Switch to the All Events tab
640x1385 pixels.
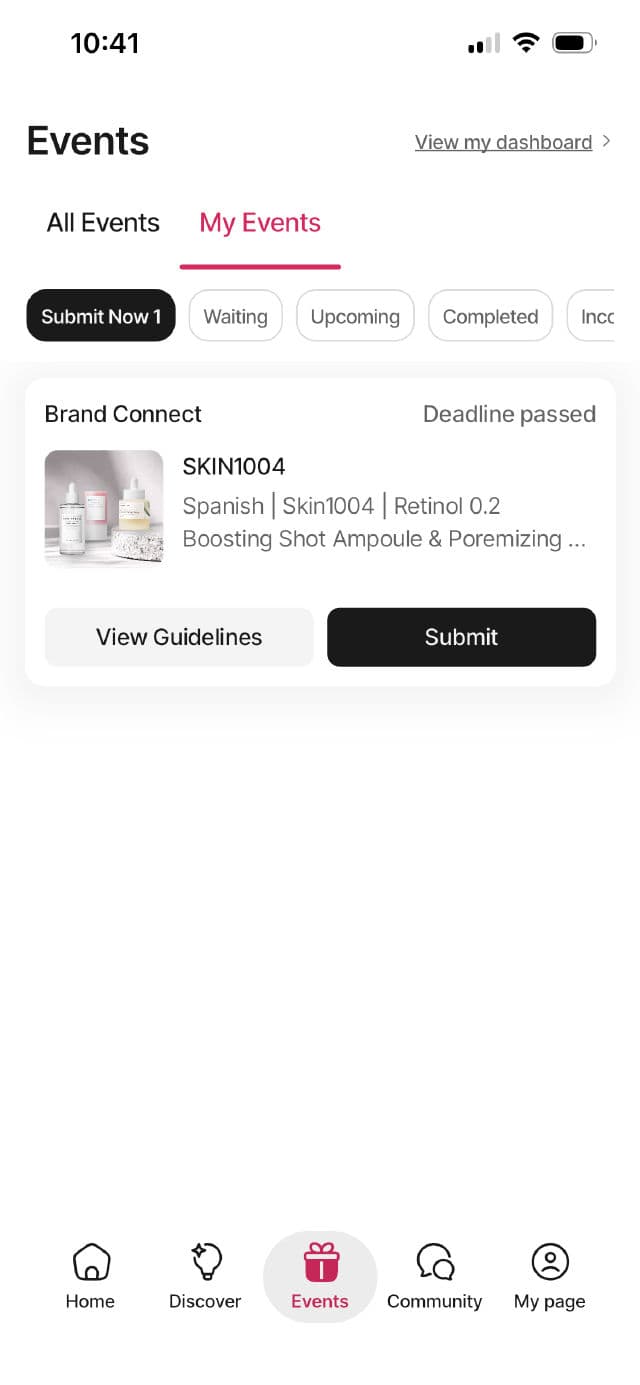tap(103, 223)
